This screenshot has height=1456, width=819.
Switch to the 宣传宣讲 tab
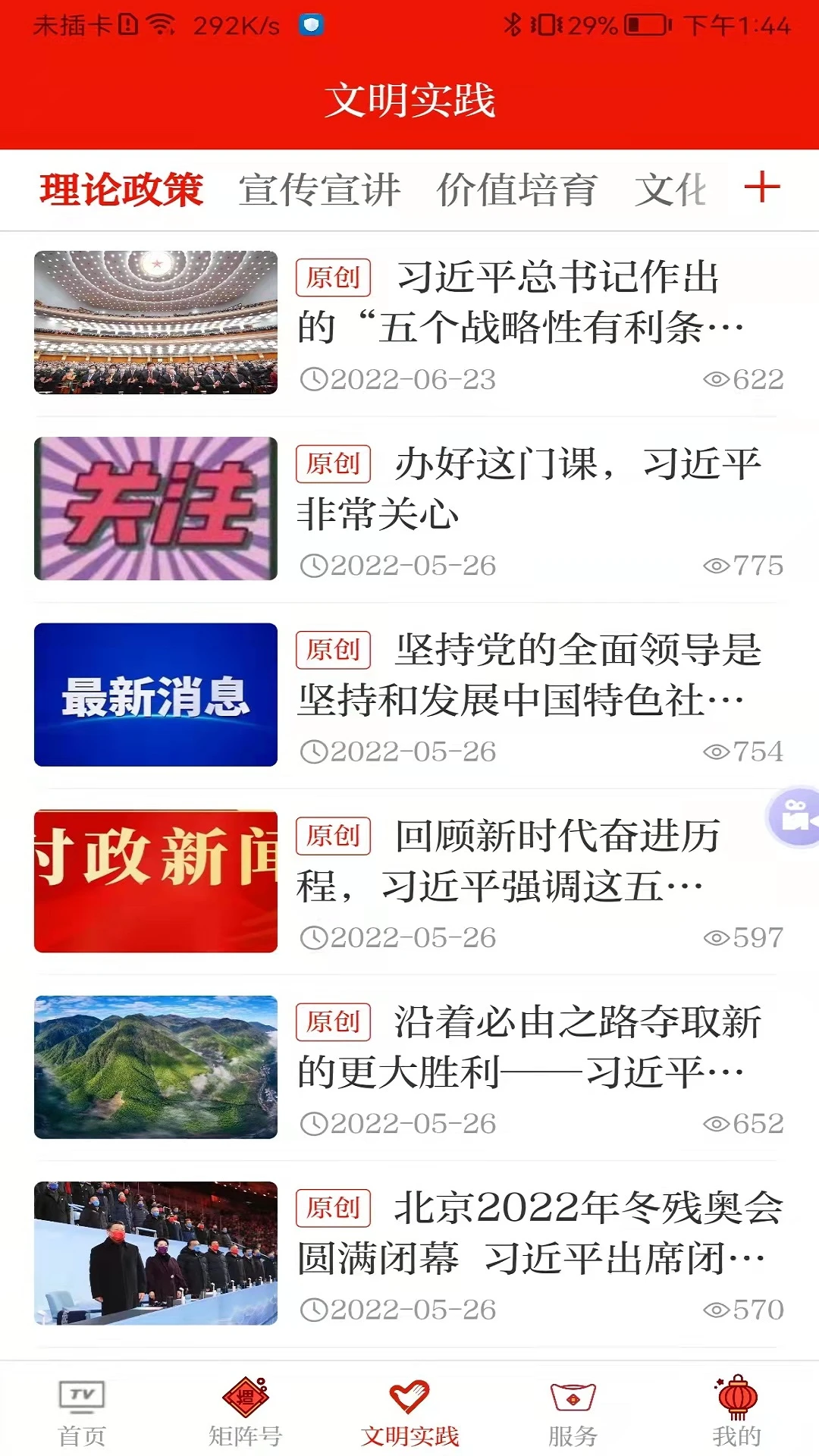pos(319,189)
